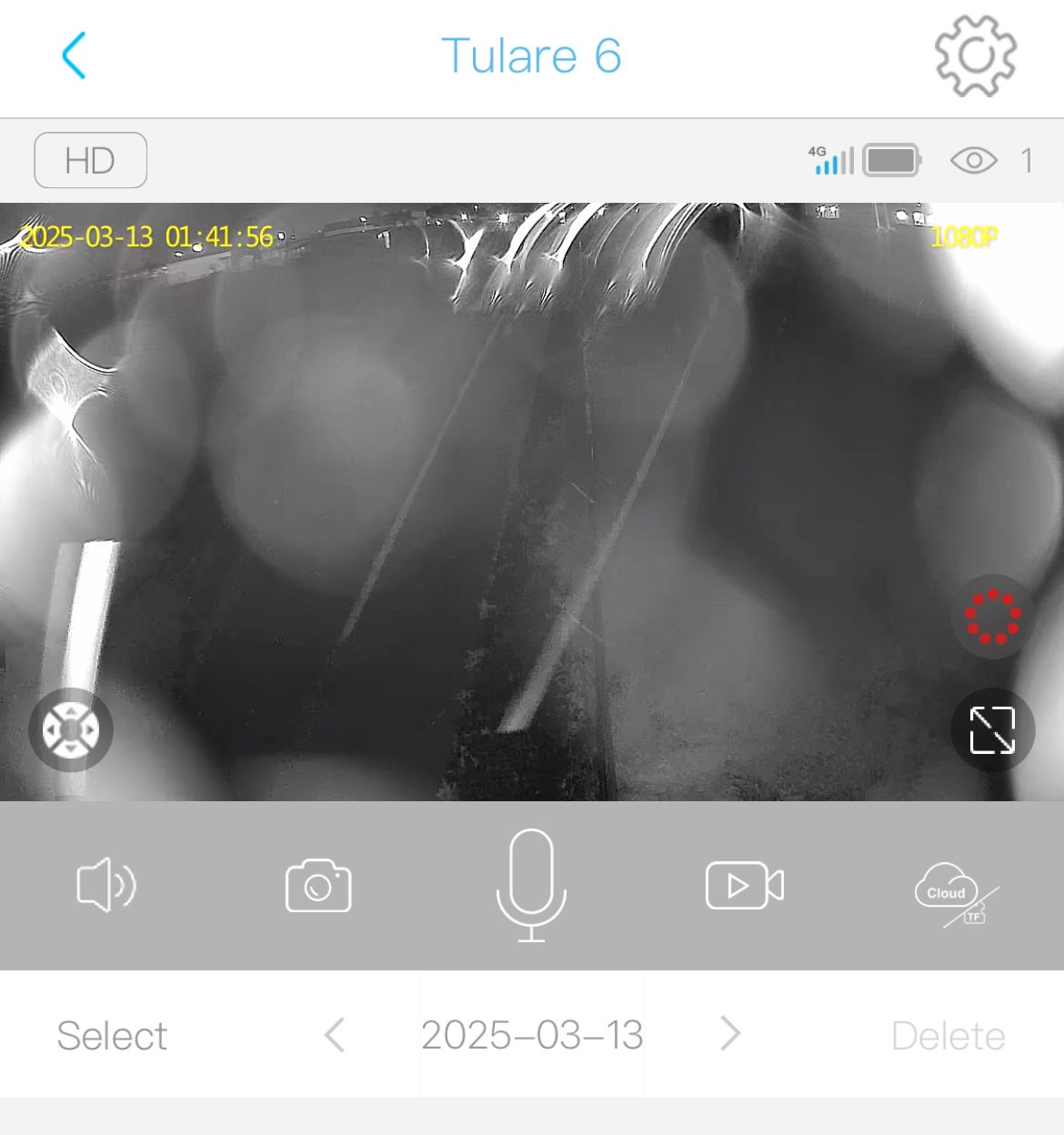Tap Delete for selected recordings
The height and width of the screenshot is (1135, 1064).
tap(948, 1035)
